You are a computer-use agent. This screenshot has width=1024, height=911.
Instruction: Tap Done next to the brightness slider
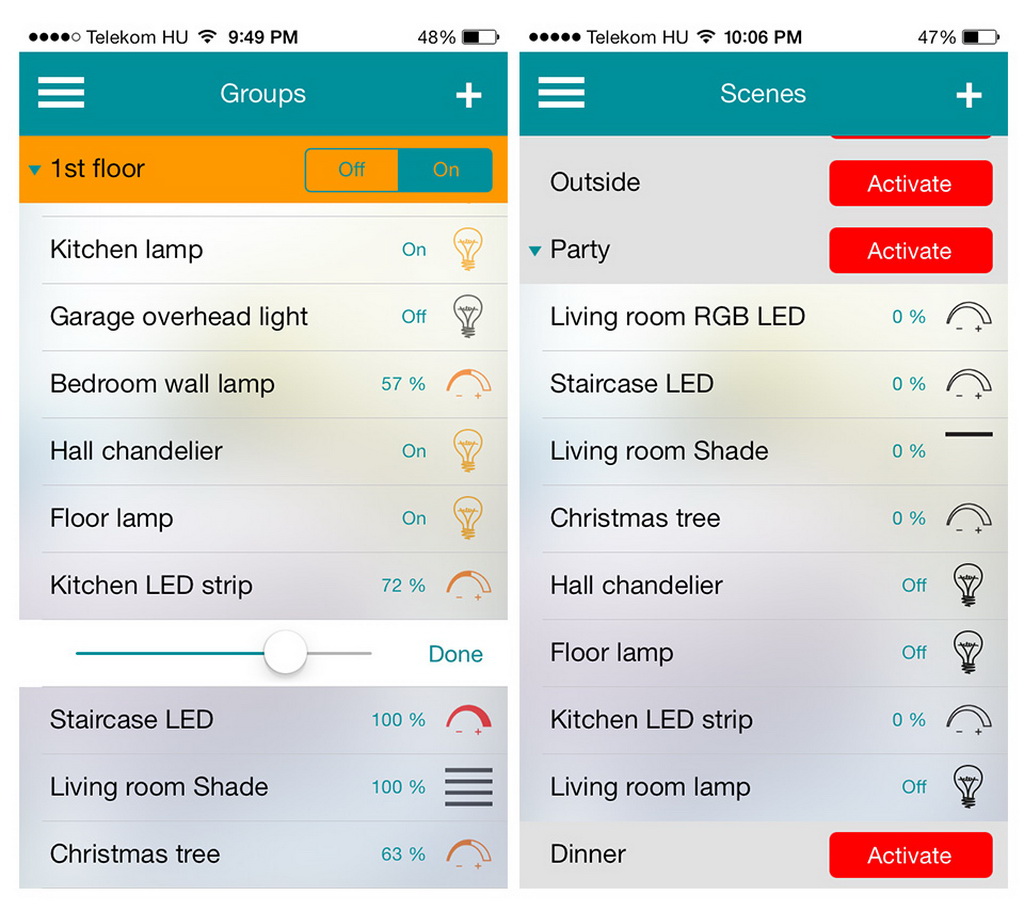pos(455,654)
